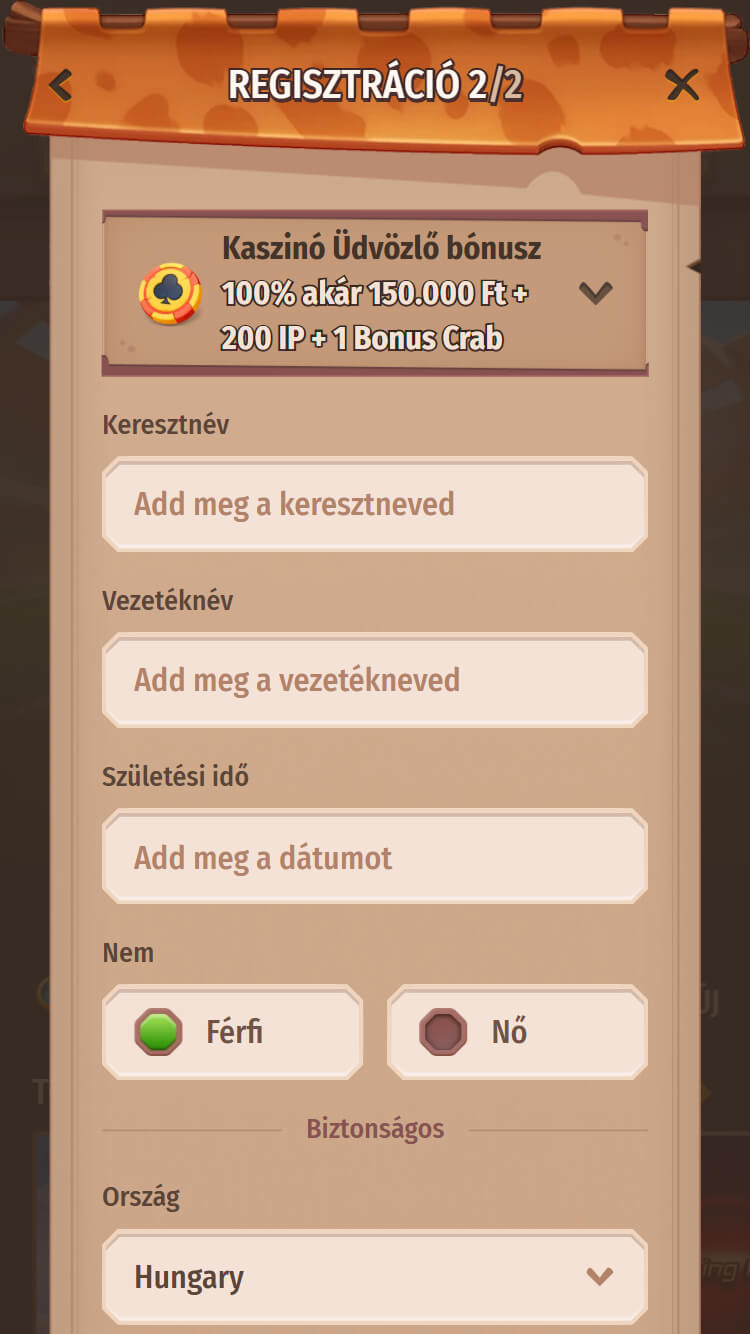Open the Ország dropdown showing Hungary

pos(375,1277)
